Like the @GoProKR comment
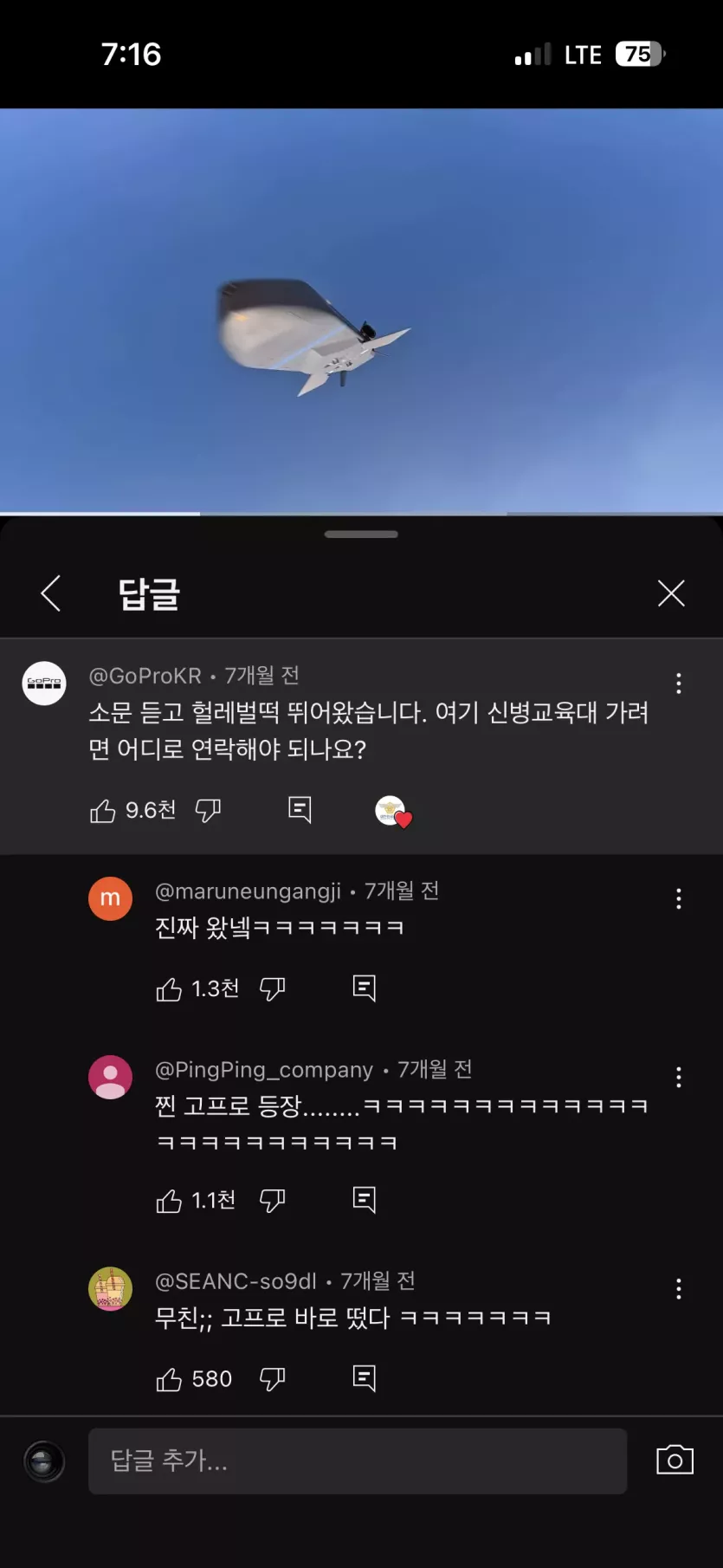The width and height of the screenshot is (723, 1568). 103,811
